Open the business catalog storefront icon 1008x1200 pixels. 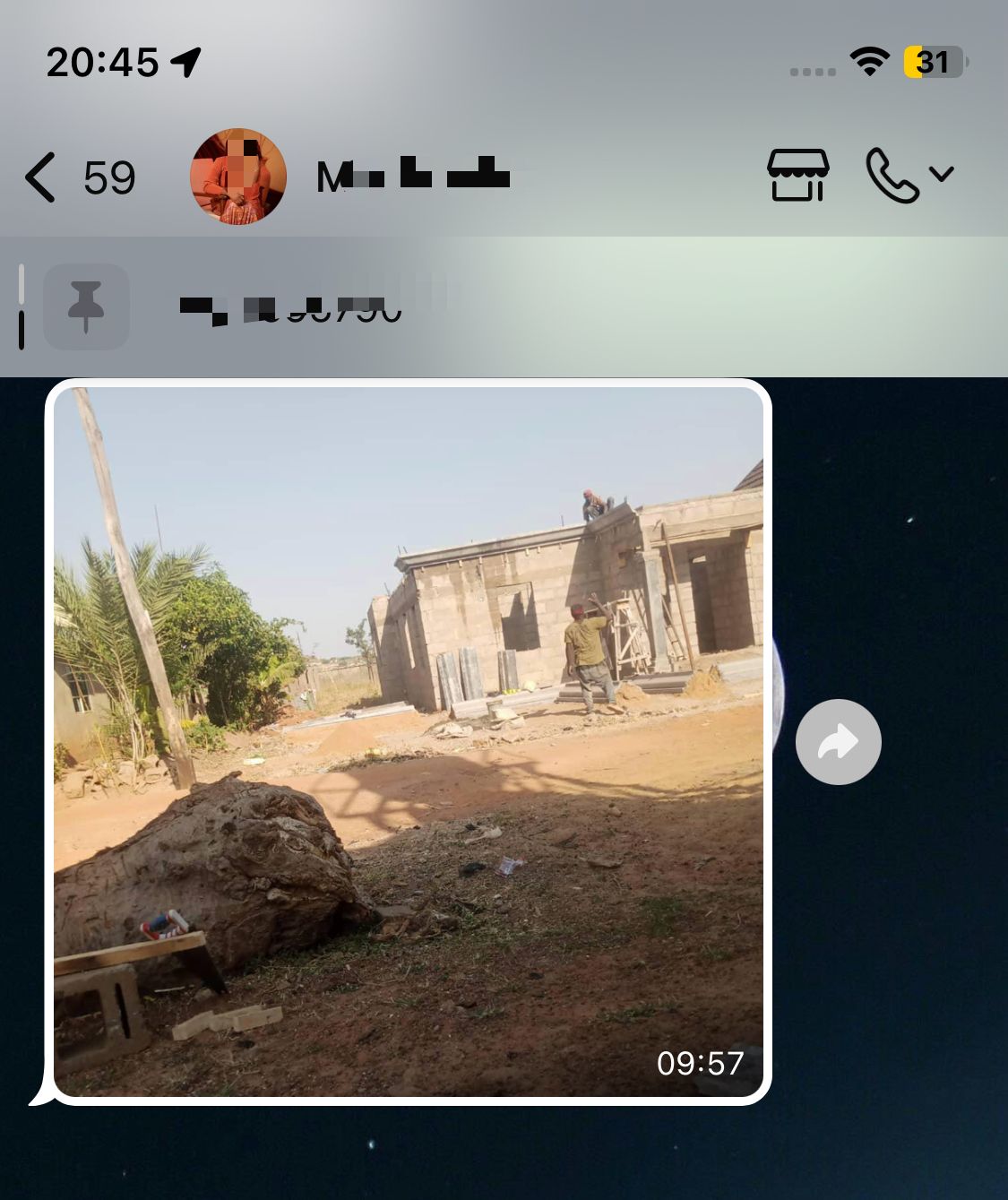tap(797, 176)
